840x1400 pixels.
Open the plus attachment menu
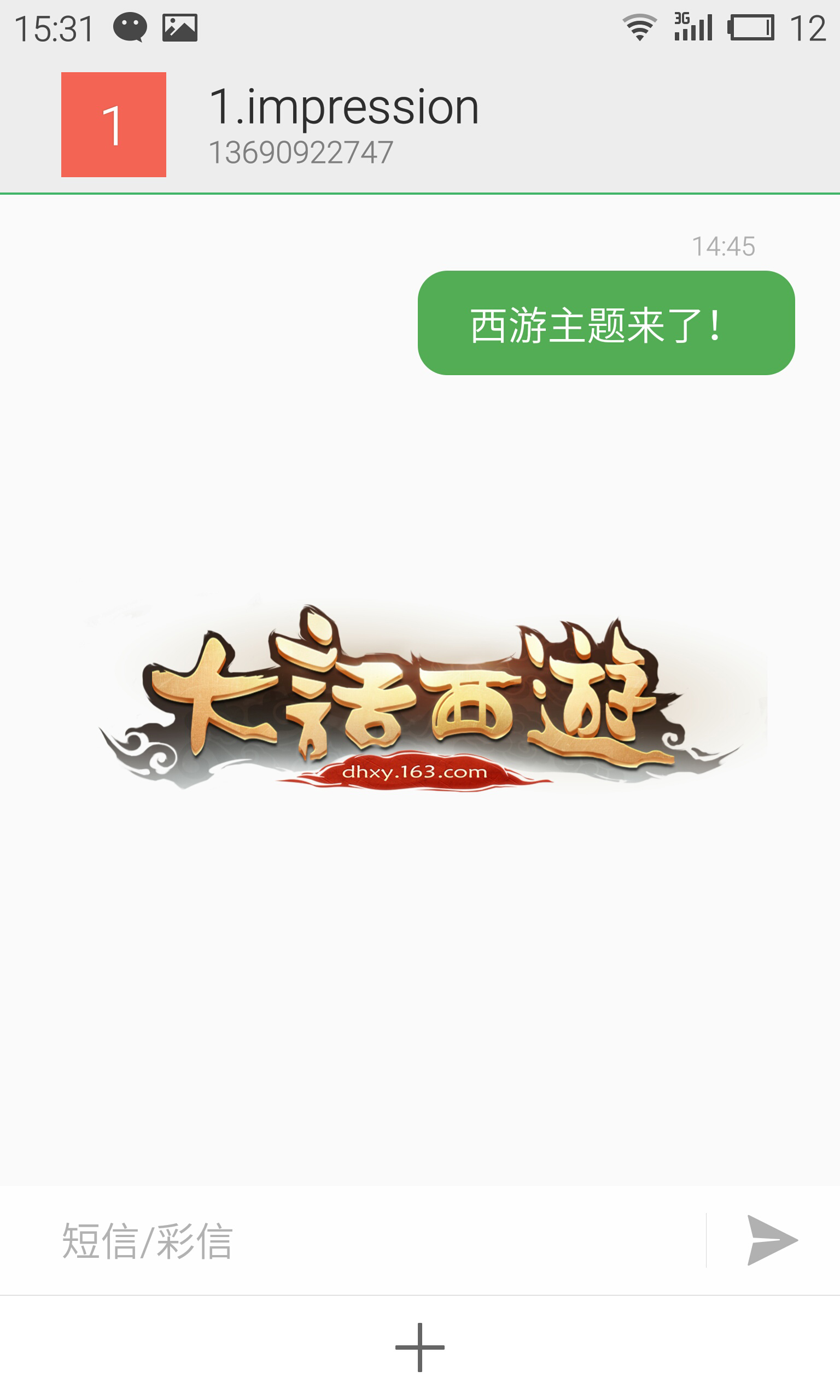(419, 1347)
